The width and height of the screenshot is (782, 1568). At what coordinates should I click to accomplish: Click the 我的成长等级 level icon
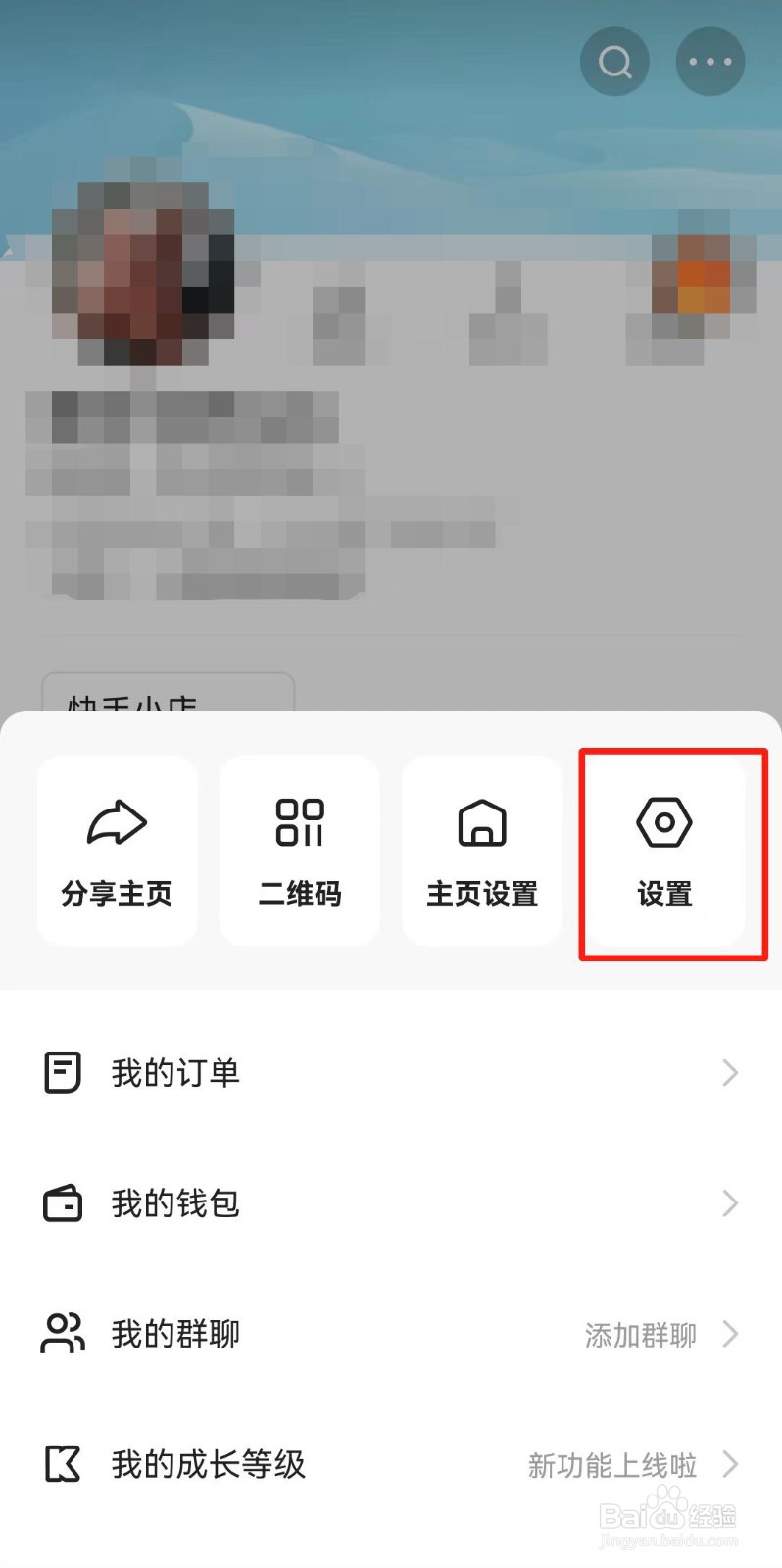tap(62, 1464)
